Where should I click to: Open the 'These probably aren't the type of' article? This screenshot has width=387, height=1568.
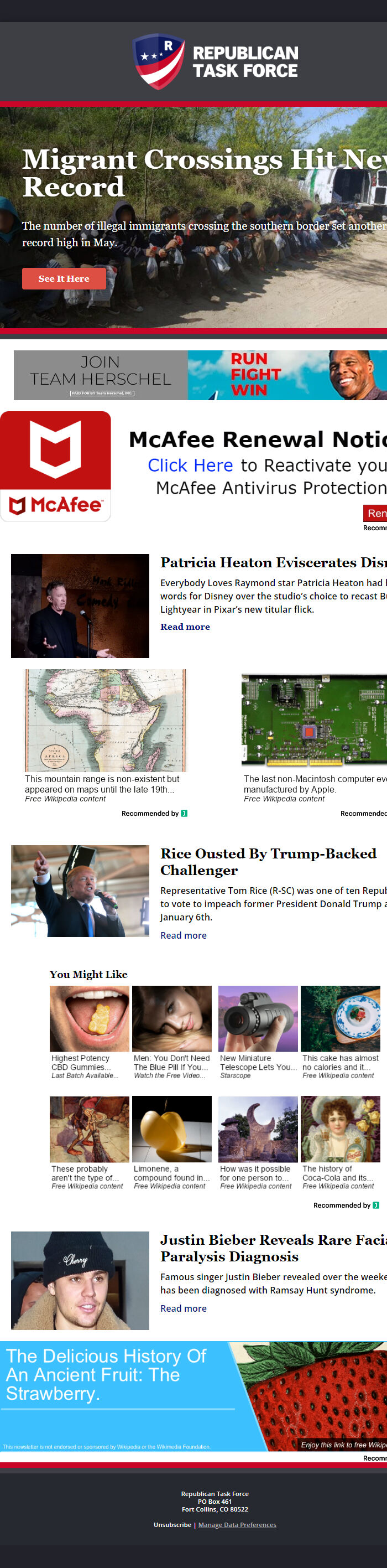[x=90, y=1143]
